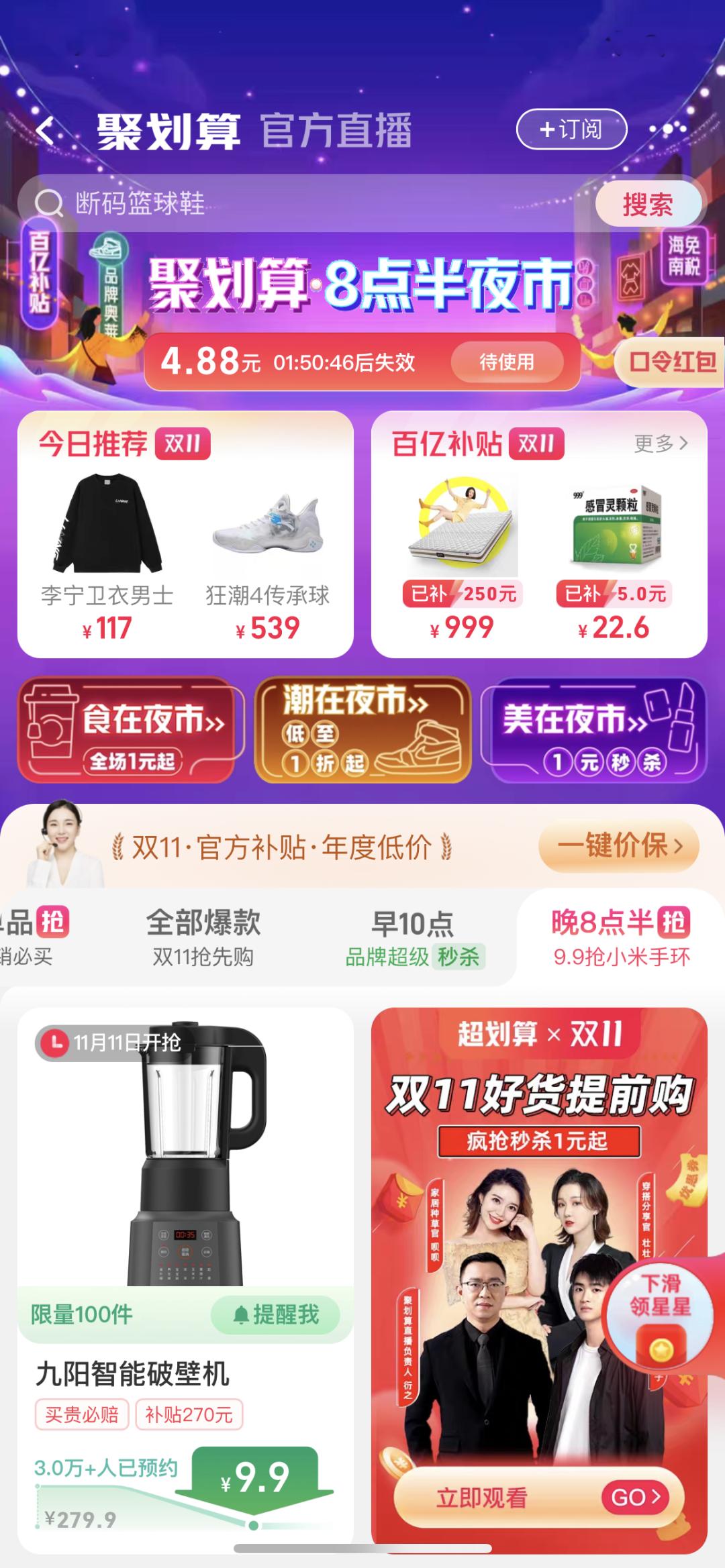The width and height of the screenshot is (725, 1568).
Task: Tap the 口令红包 red packet icon
Action: coord(671,361)
